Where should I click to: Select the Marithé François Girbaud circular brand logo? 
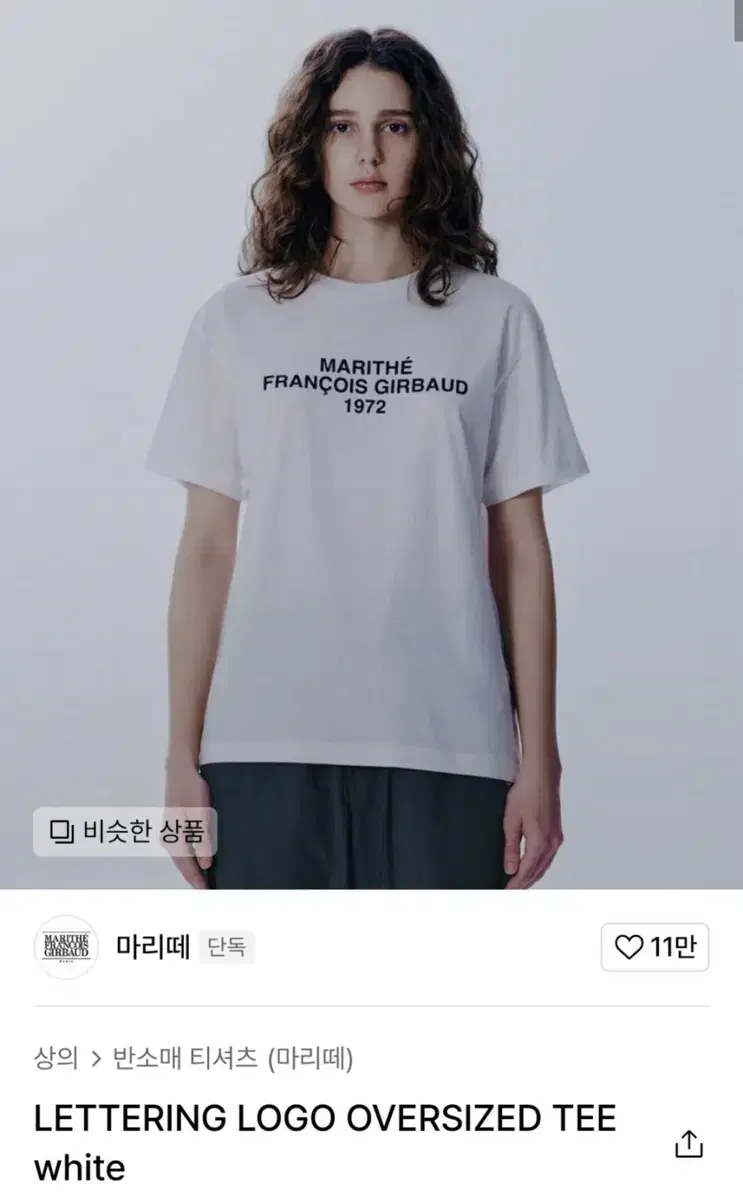click(66, 945)
